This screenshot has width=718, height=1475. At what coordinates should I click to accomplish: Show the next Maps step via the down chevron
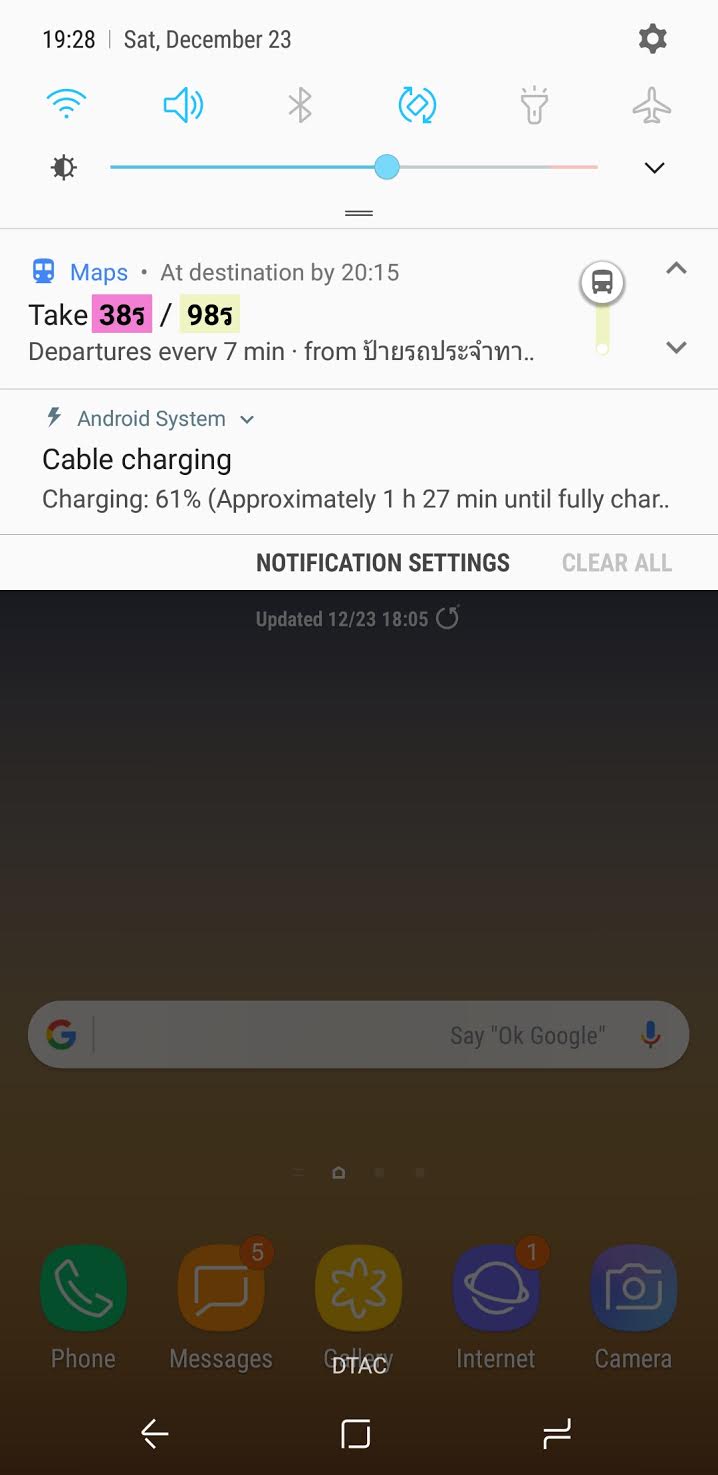[x=676, y=347]
